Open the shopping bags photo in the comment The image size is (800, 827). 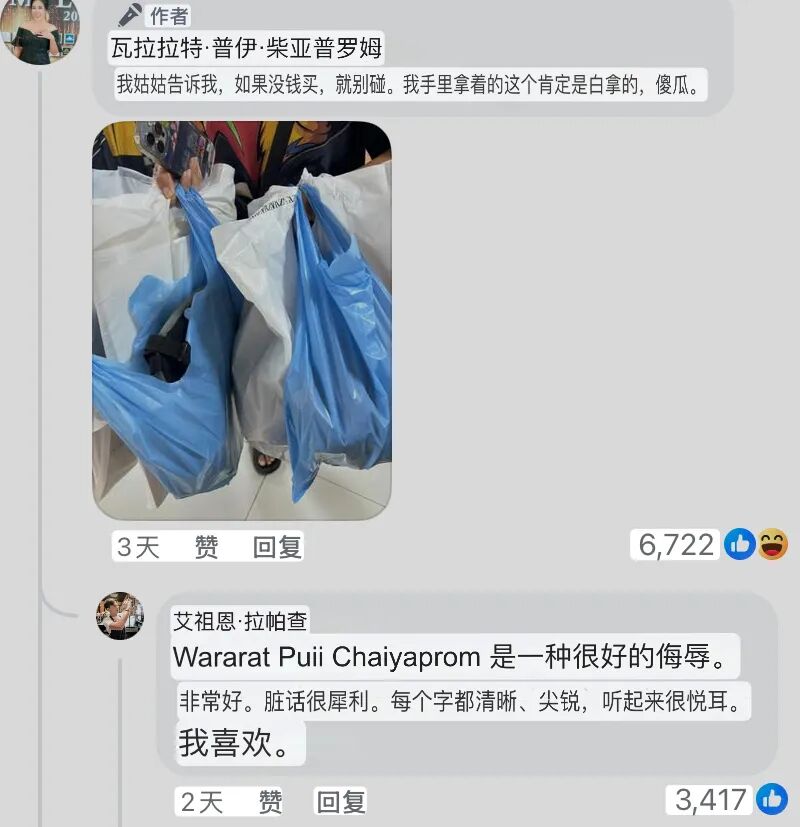tap(242, 320)
